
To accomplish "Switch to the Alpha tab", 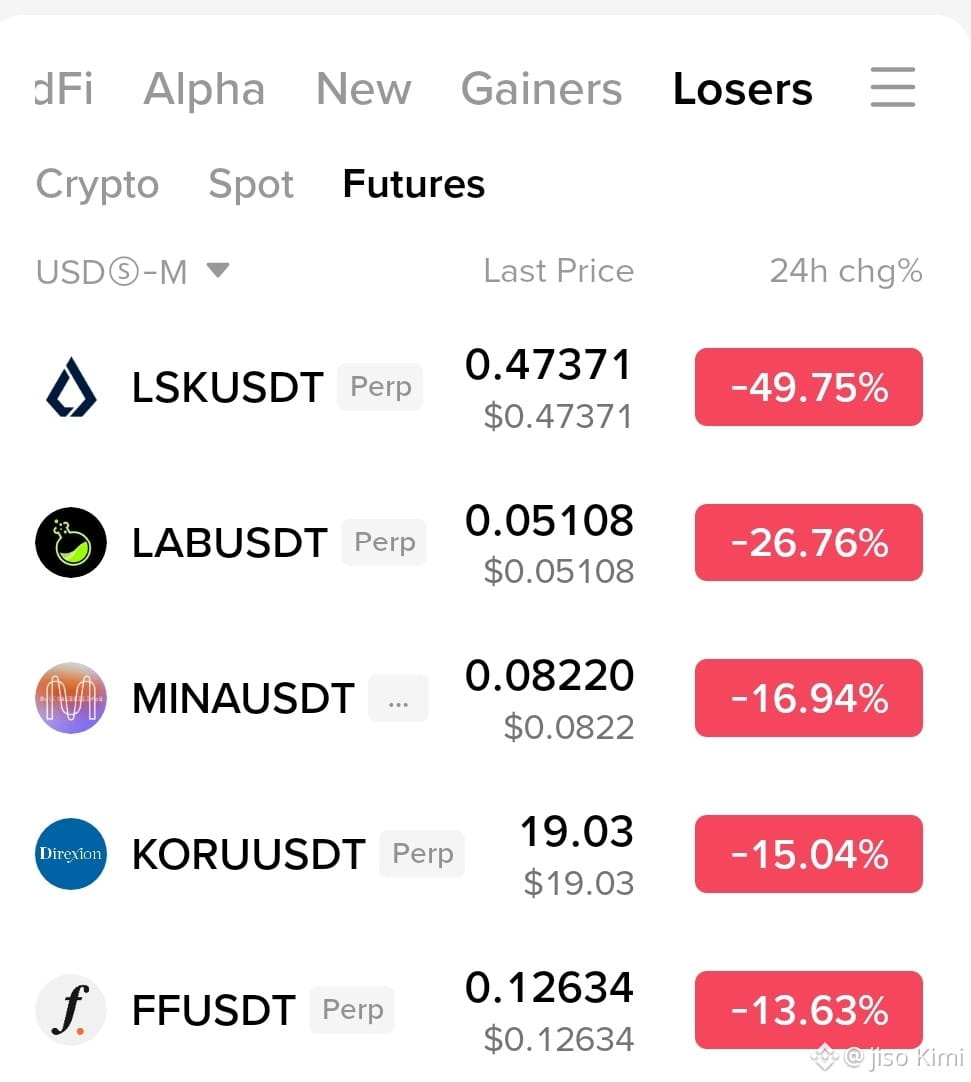I will click(204, 89).
